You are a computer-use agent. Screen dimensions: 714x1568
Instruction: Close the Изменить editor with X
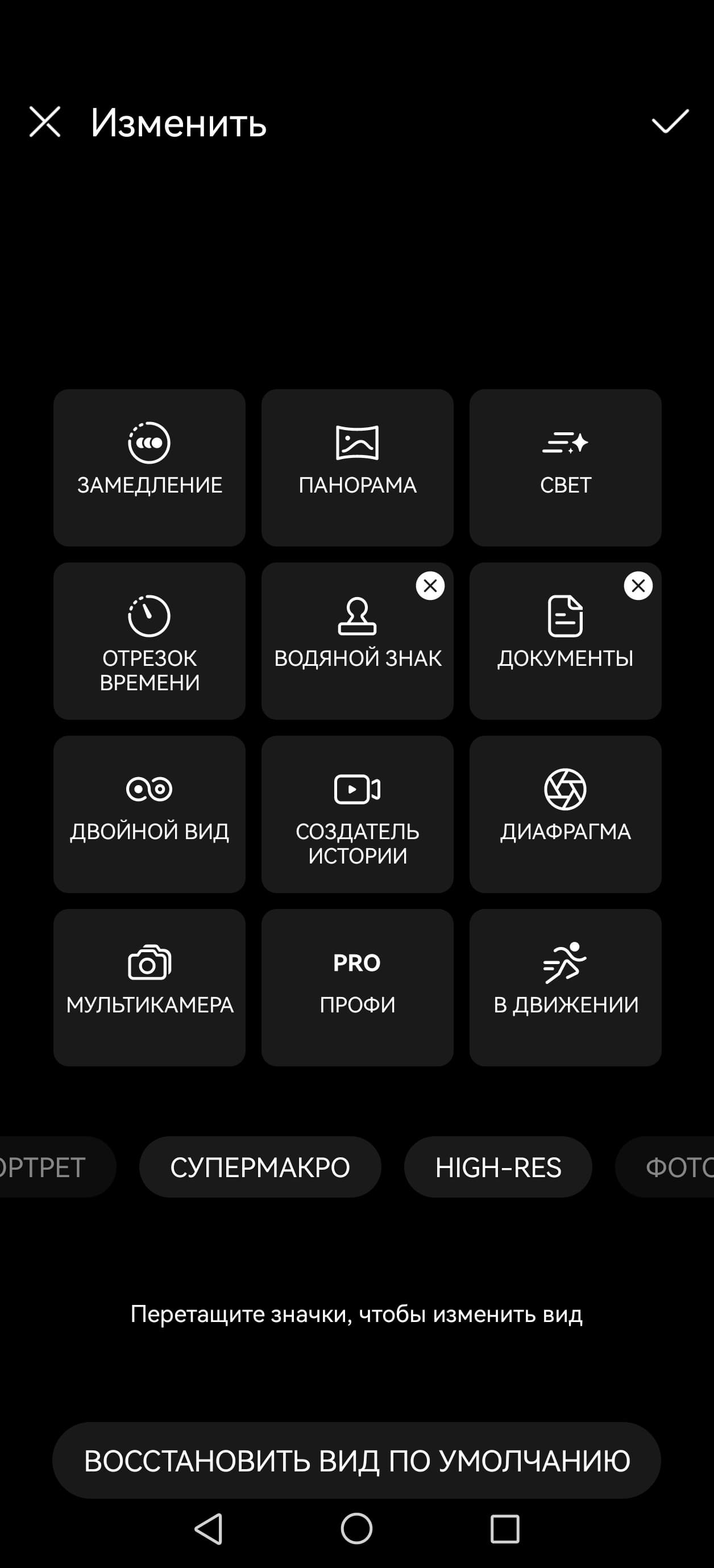tap(45, 122)
